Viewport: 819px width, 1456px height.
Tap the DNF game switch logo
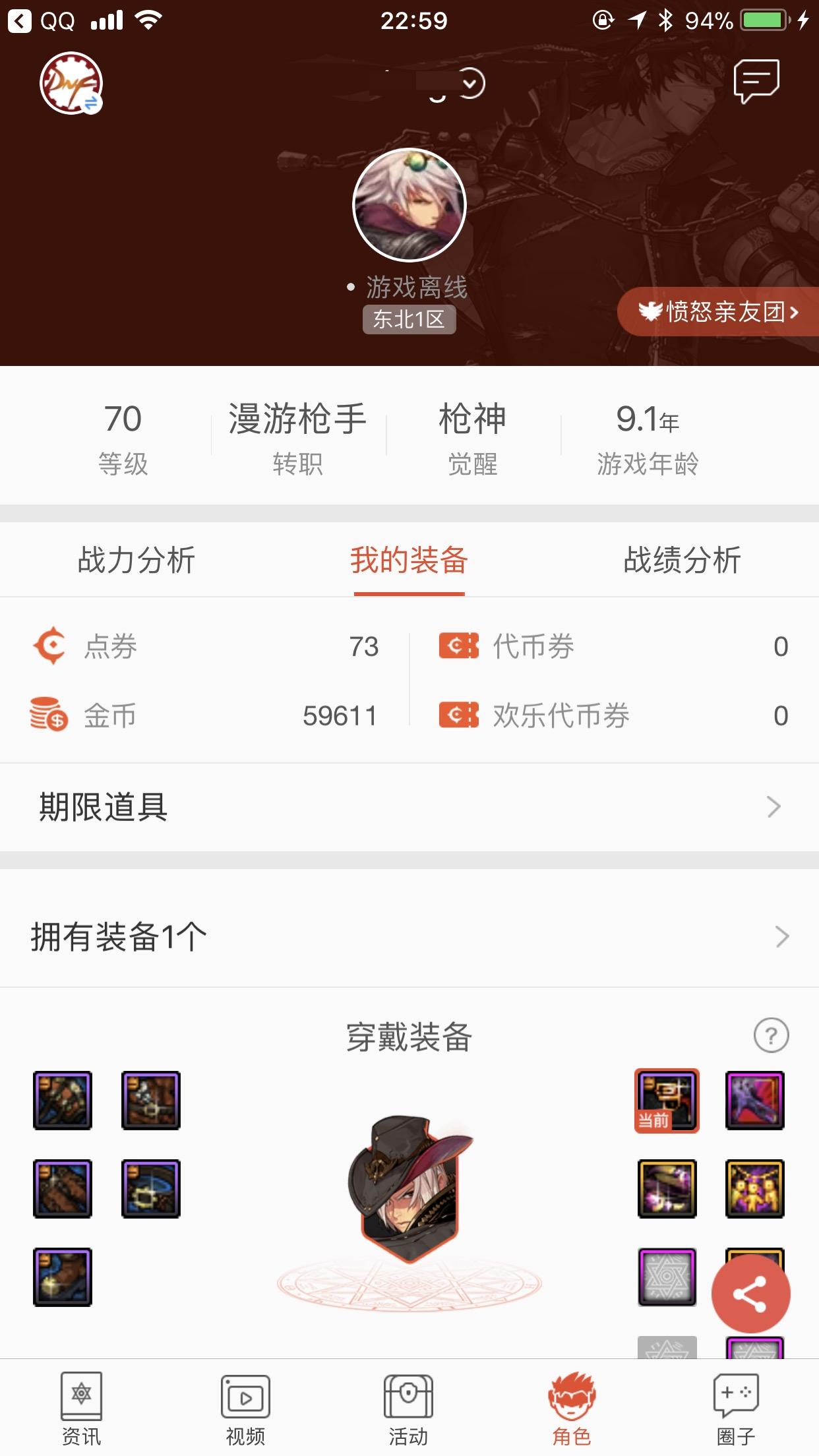click(x=71, y=83)
